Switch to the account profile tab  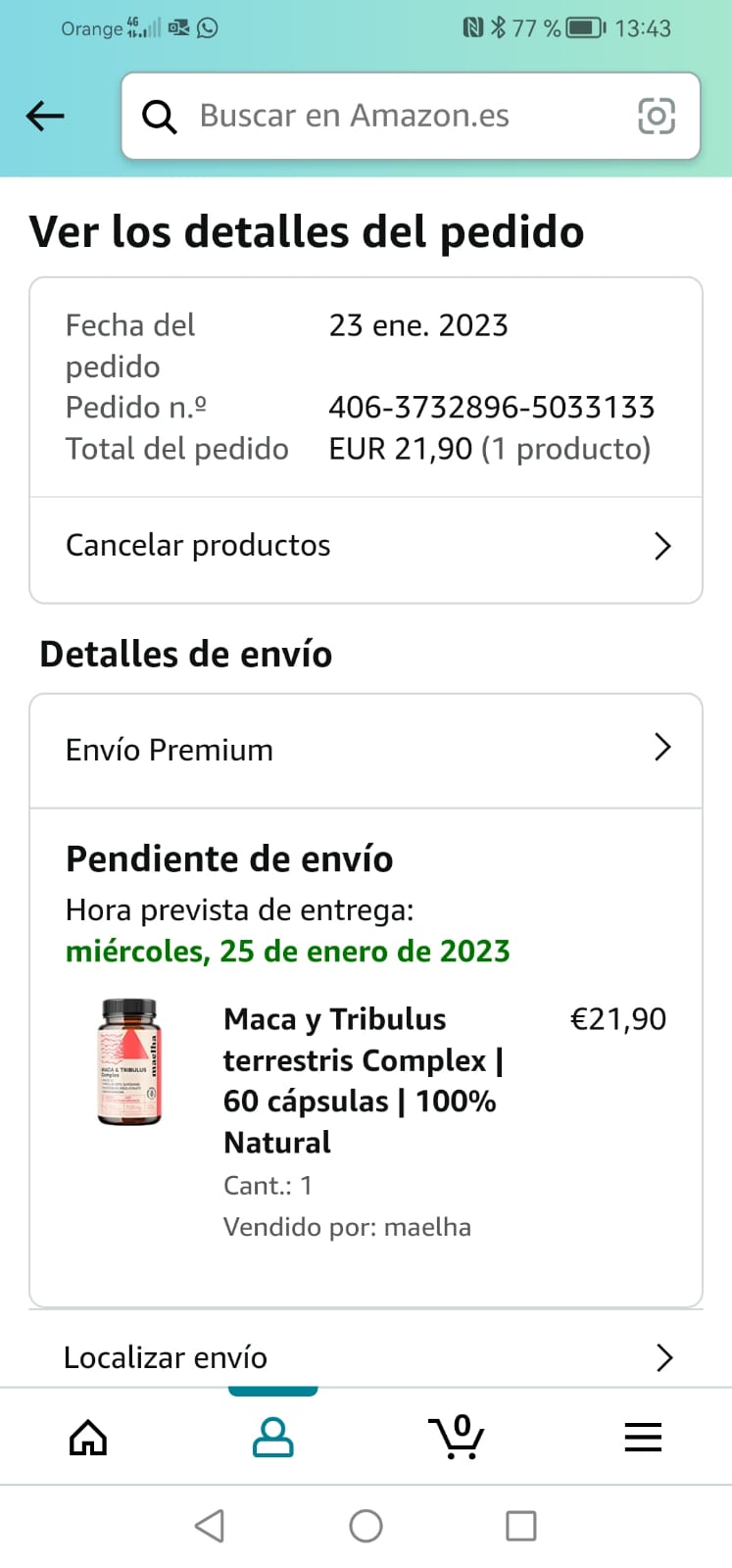click(273, 1438)
